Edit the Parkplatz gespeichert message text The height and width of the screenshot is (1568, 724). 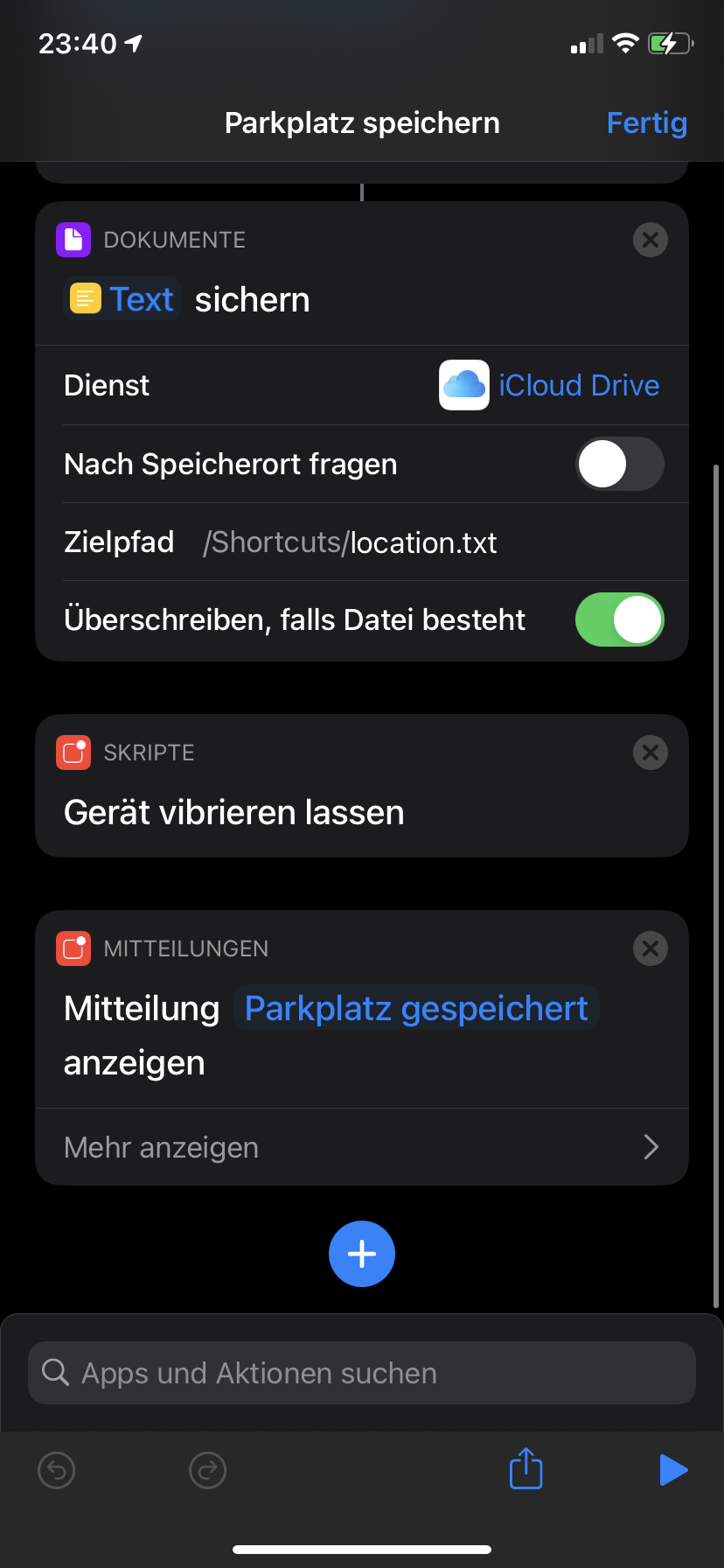[x=416, y=1009]
